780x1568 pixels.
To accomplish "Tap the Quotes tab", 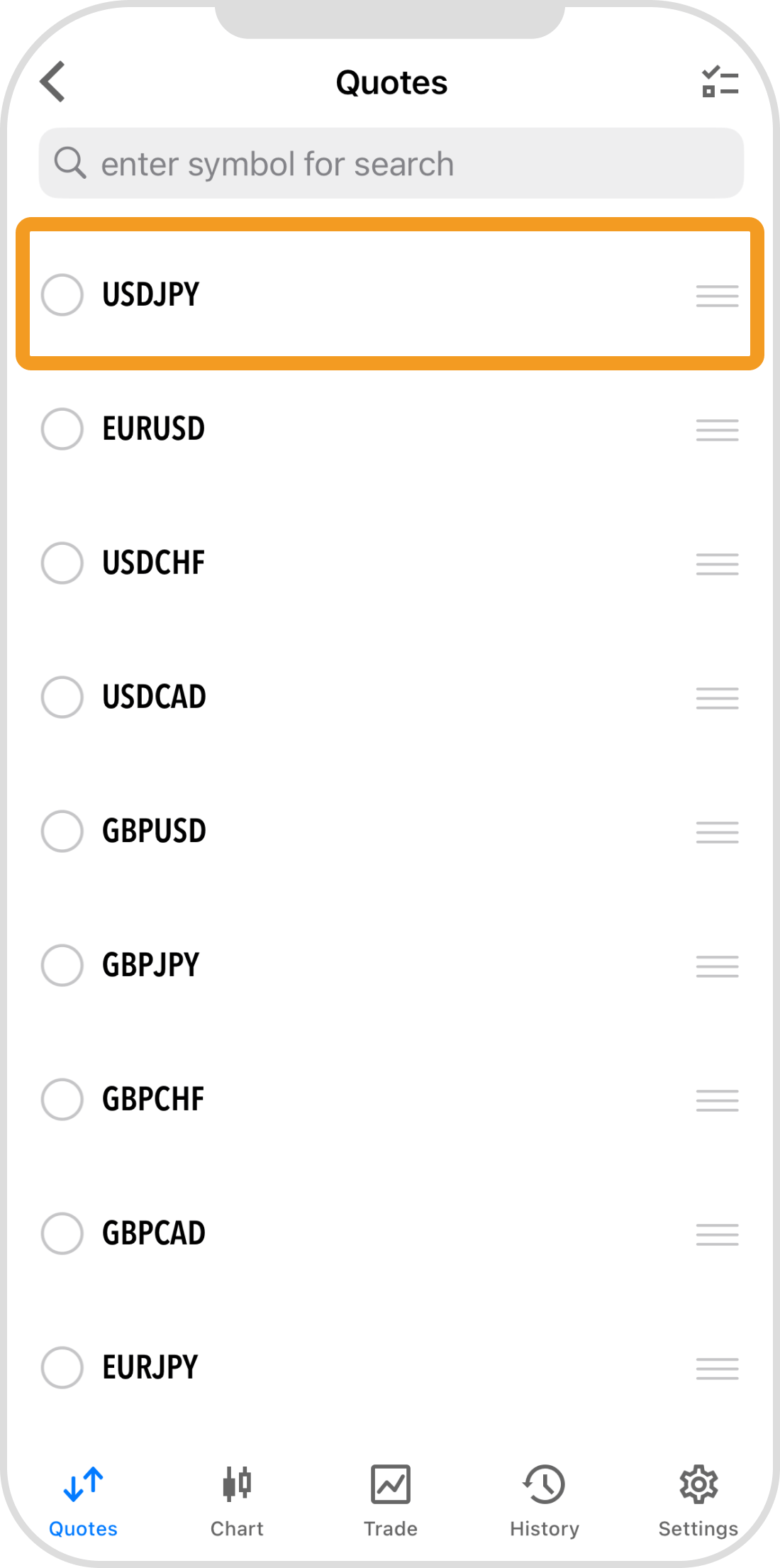I will (x=83, y=1501).
